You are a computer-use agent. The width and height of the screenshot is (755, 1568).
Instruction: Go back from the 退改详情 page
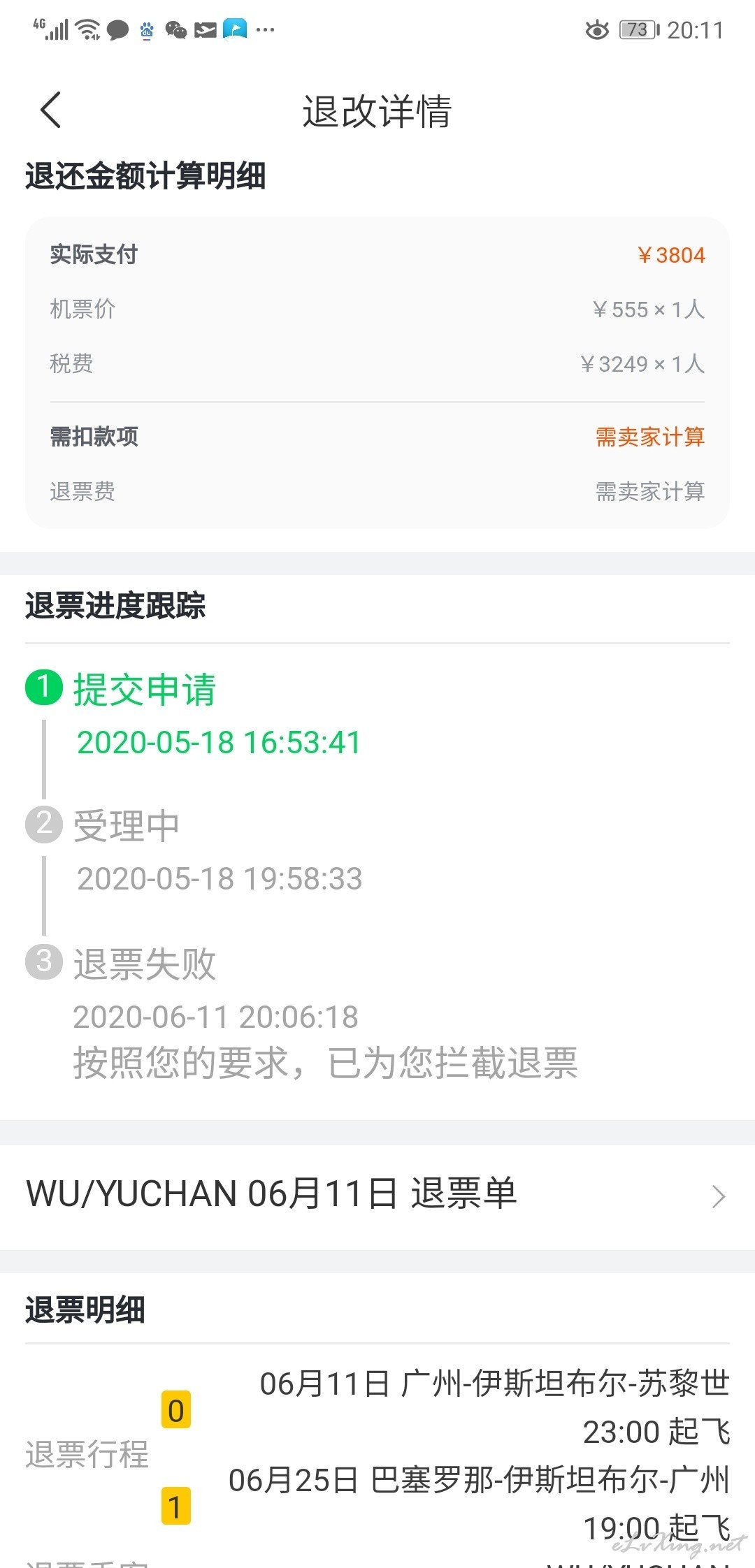click(51, 110)
